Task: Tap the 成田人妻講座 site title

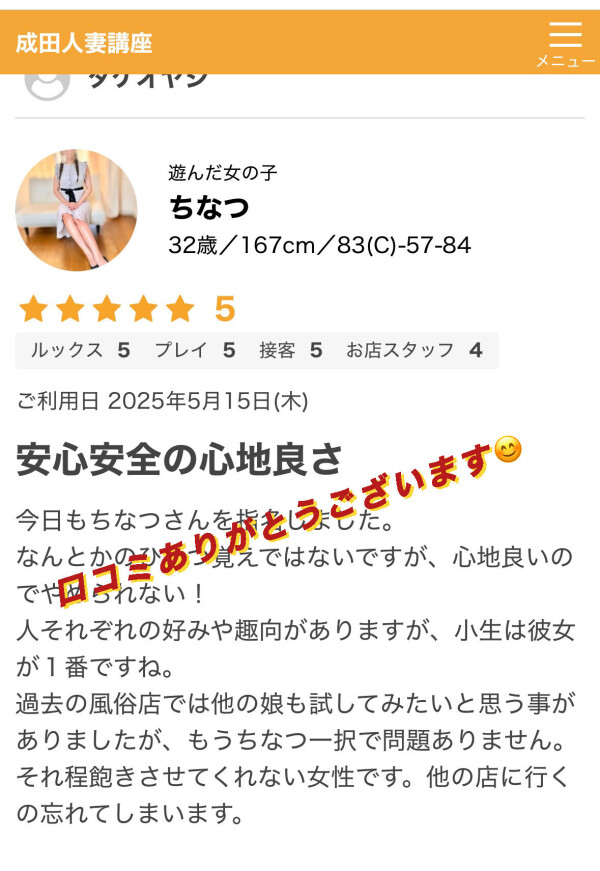Action: click(84, 44)
